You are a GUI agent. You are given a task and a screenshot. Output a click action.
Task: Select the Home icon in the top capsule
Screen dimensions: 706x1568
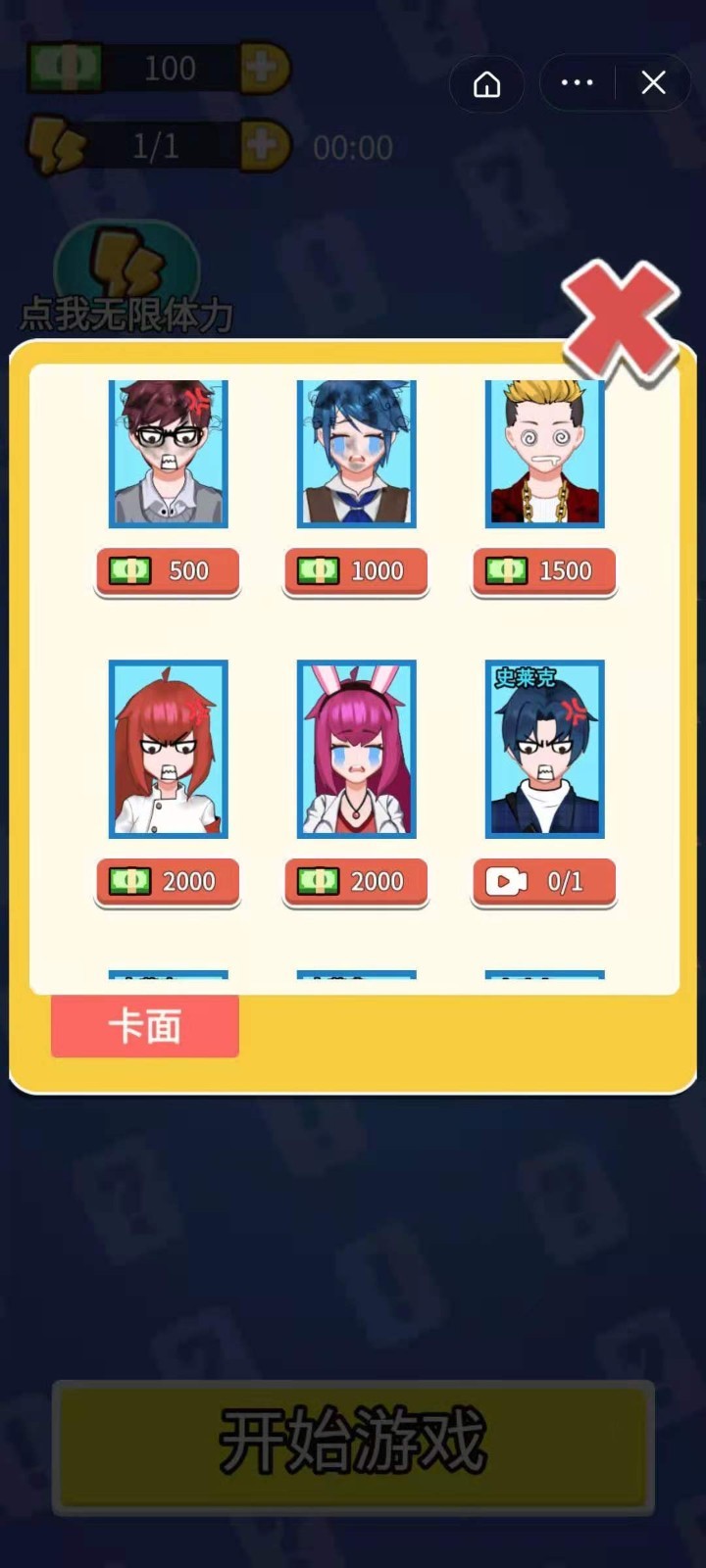486,83
